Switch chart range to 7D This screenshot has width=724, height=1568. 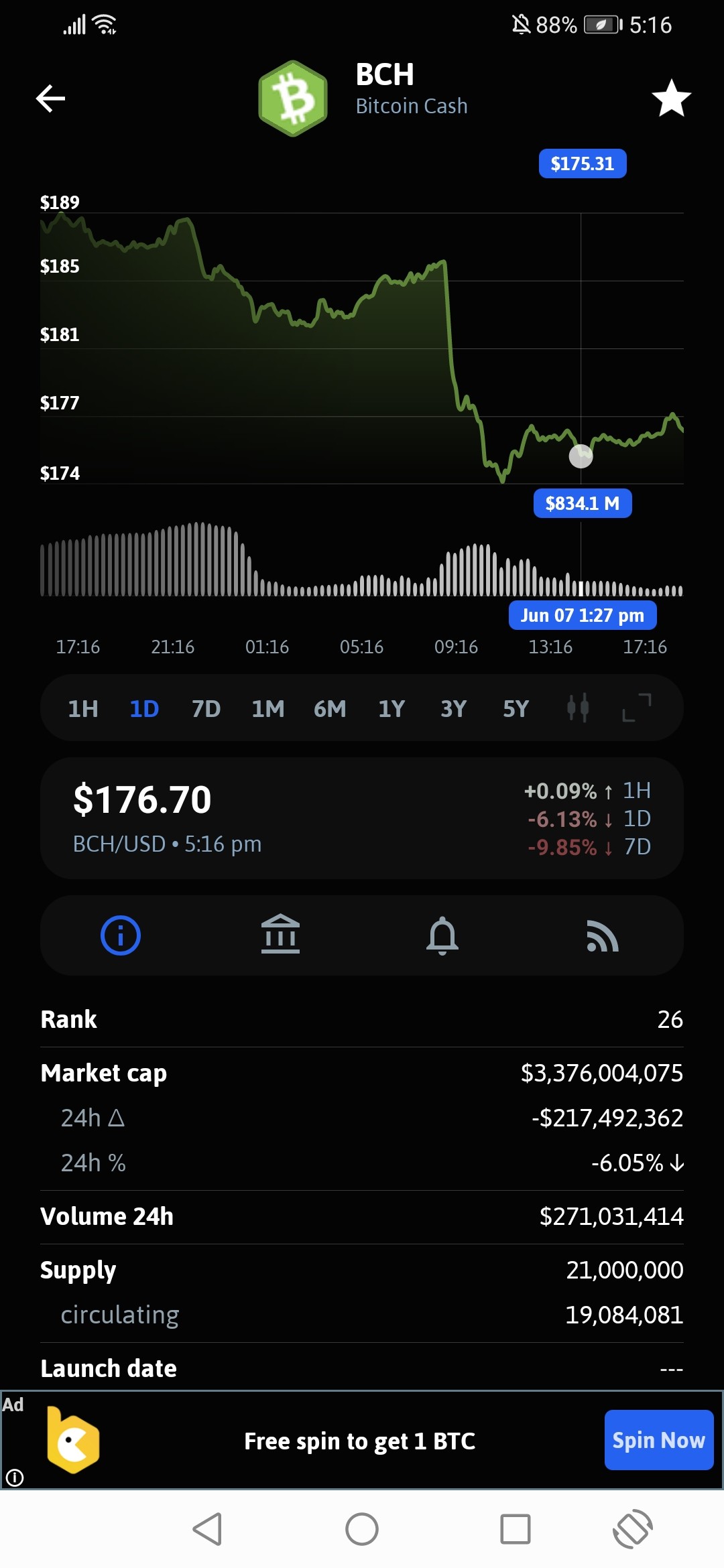[x=206, y=708]
